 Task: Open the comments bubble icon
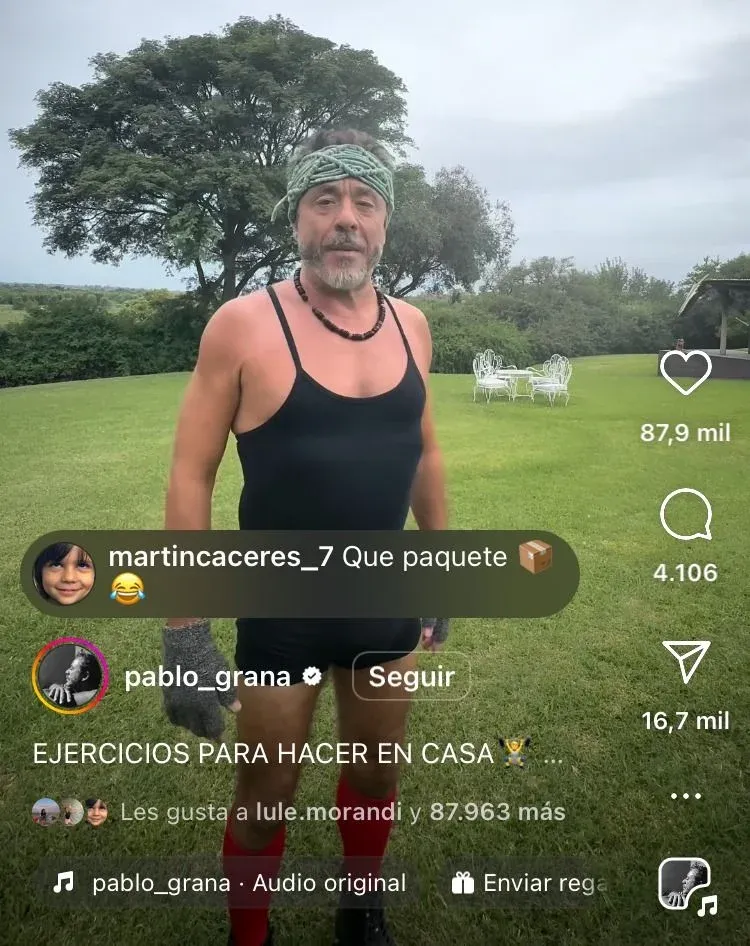point(686,517)
